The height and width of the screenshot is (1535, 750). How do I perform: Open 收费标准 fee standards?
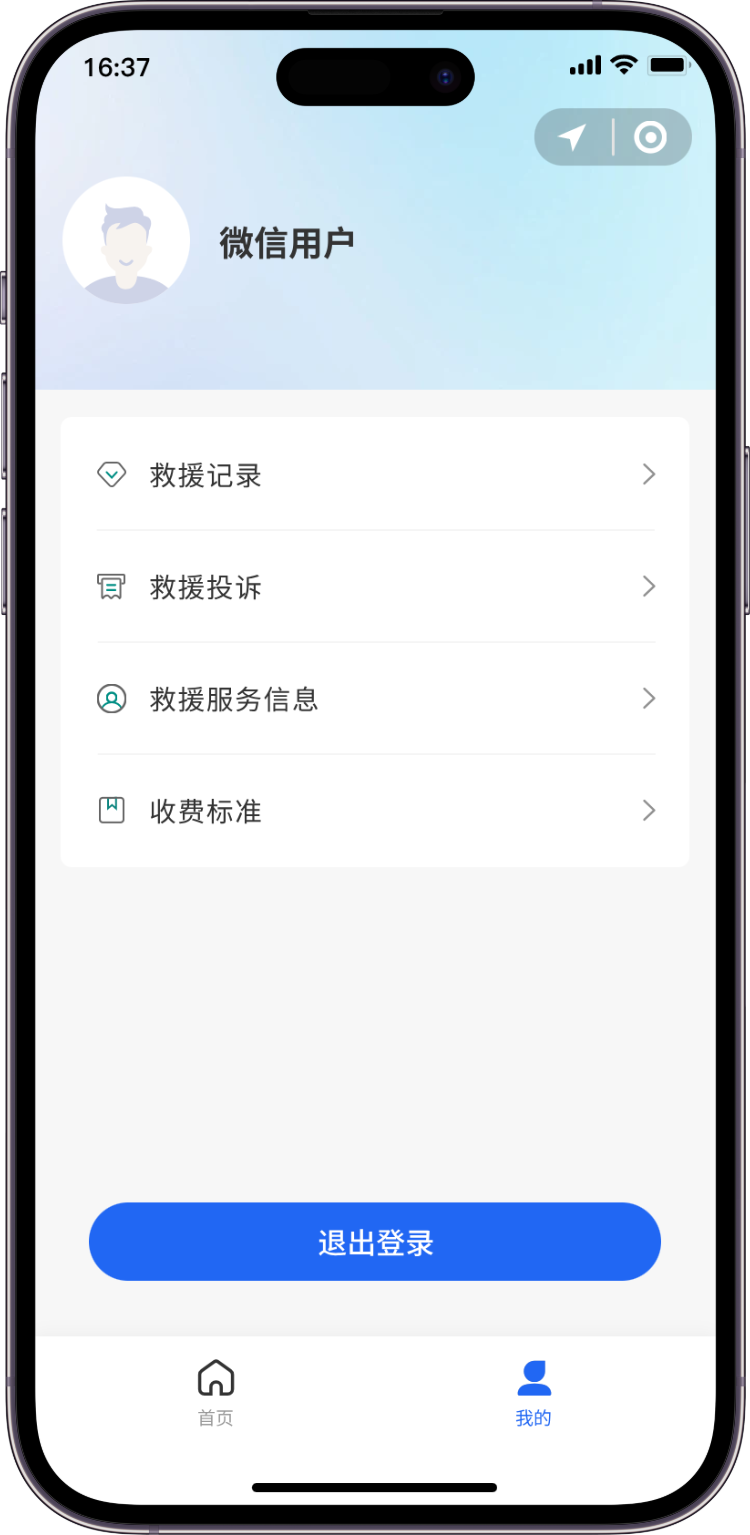(x=374, y=810)
